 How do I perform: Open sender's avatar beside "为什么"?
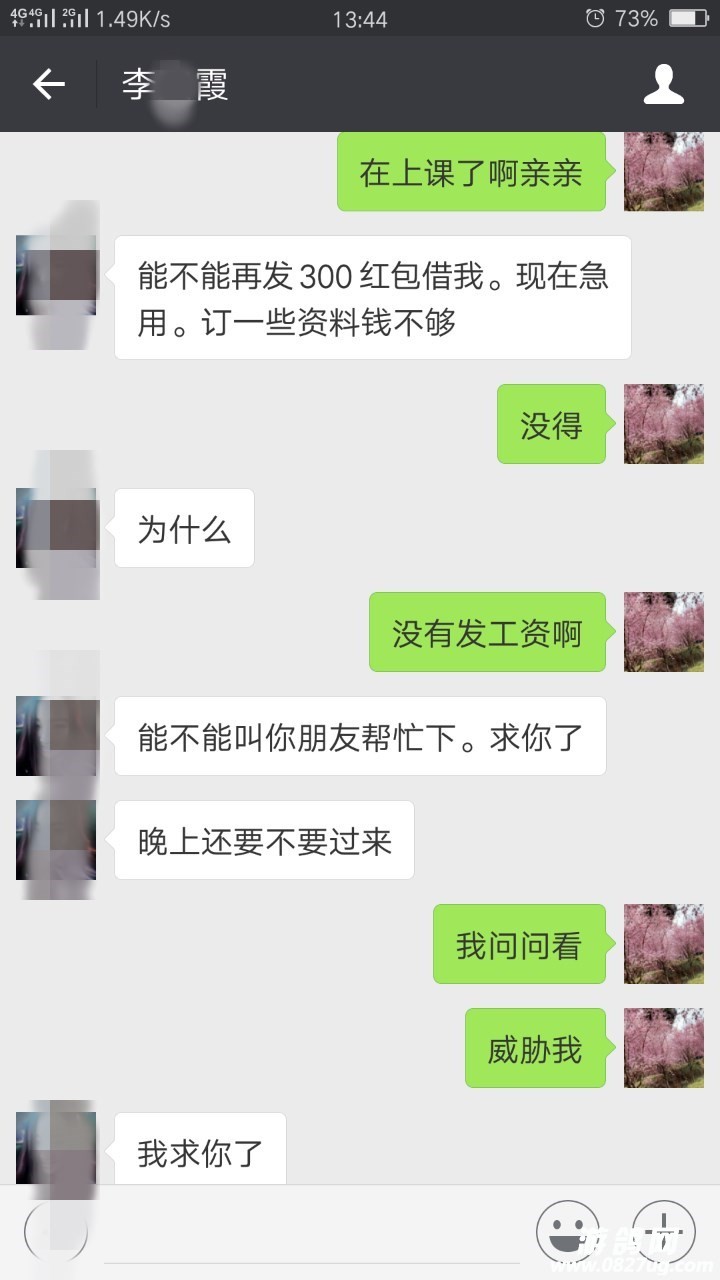(x=57, y=528)
